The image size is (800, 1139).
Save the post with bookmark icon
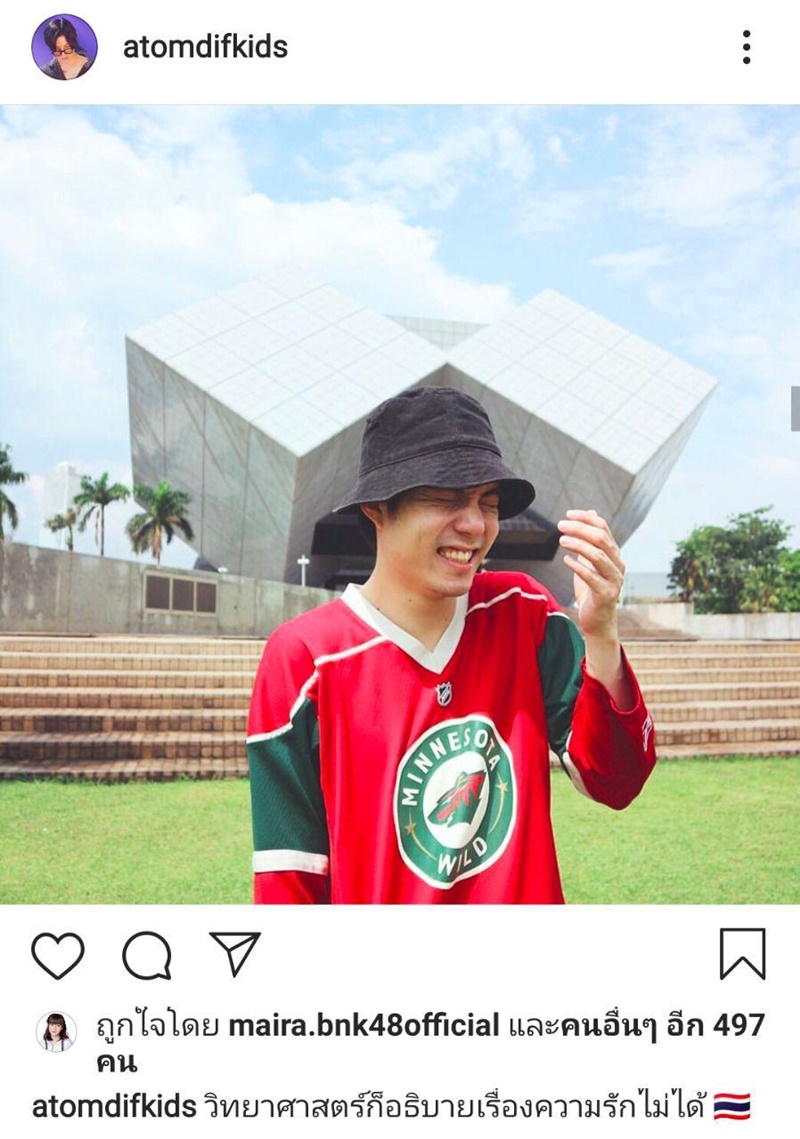click(x=742, y=953)
